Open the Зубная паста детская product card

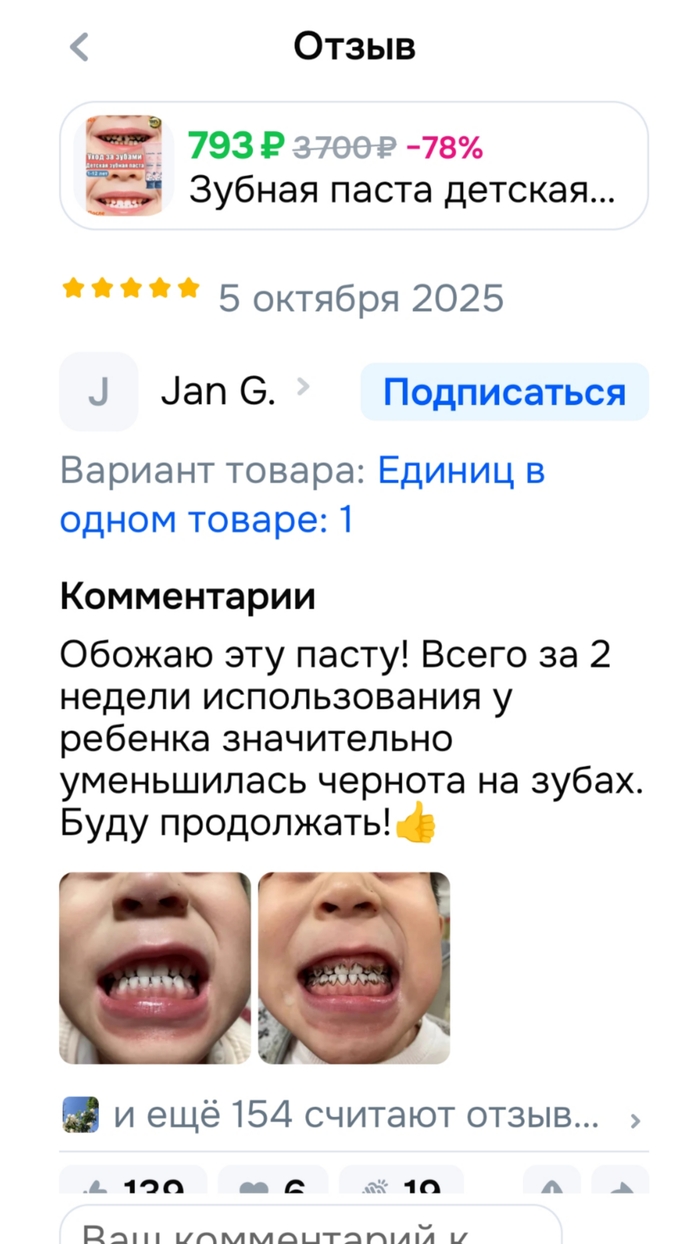click(354, 166)
